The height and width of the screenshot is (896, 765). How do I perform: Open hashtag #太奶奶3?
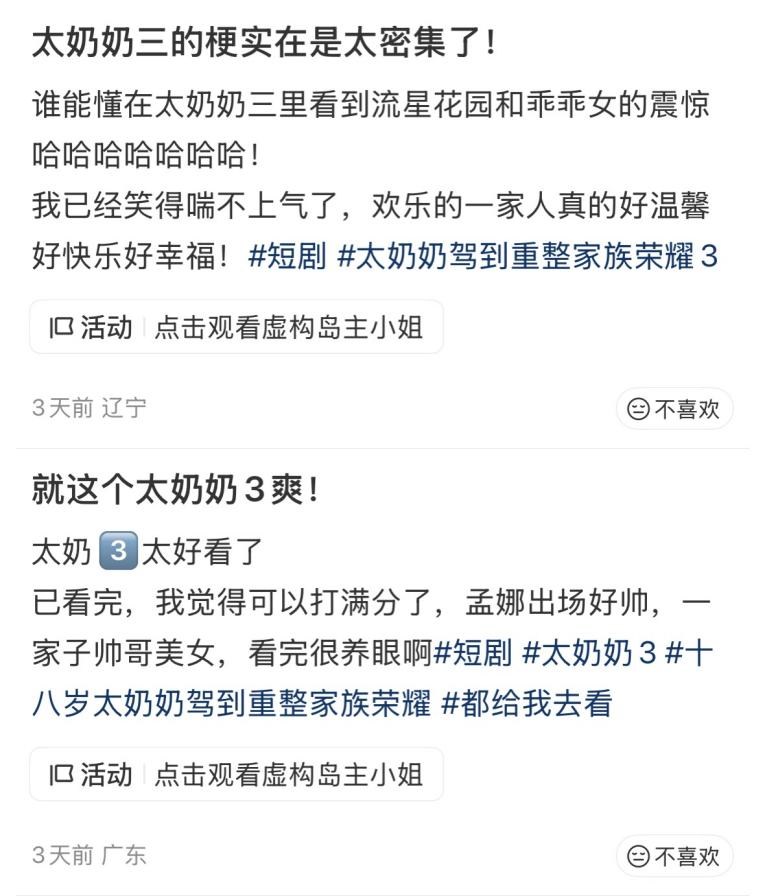point(589,654)
